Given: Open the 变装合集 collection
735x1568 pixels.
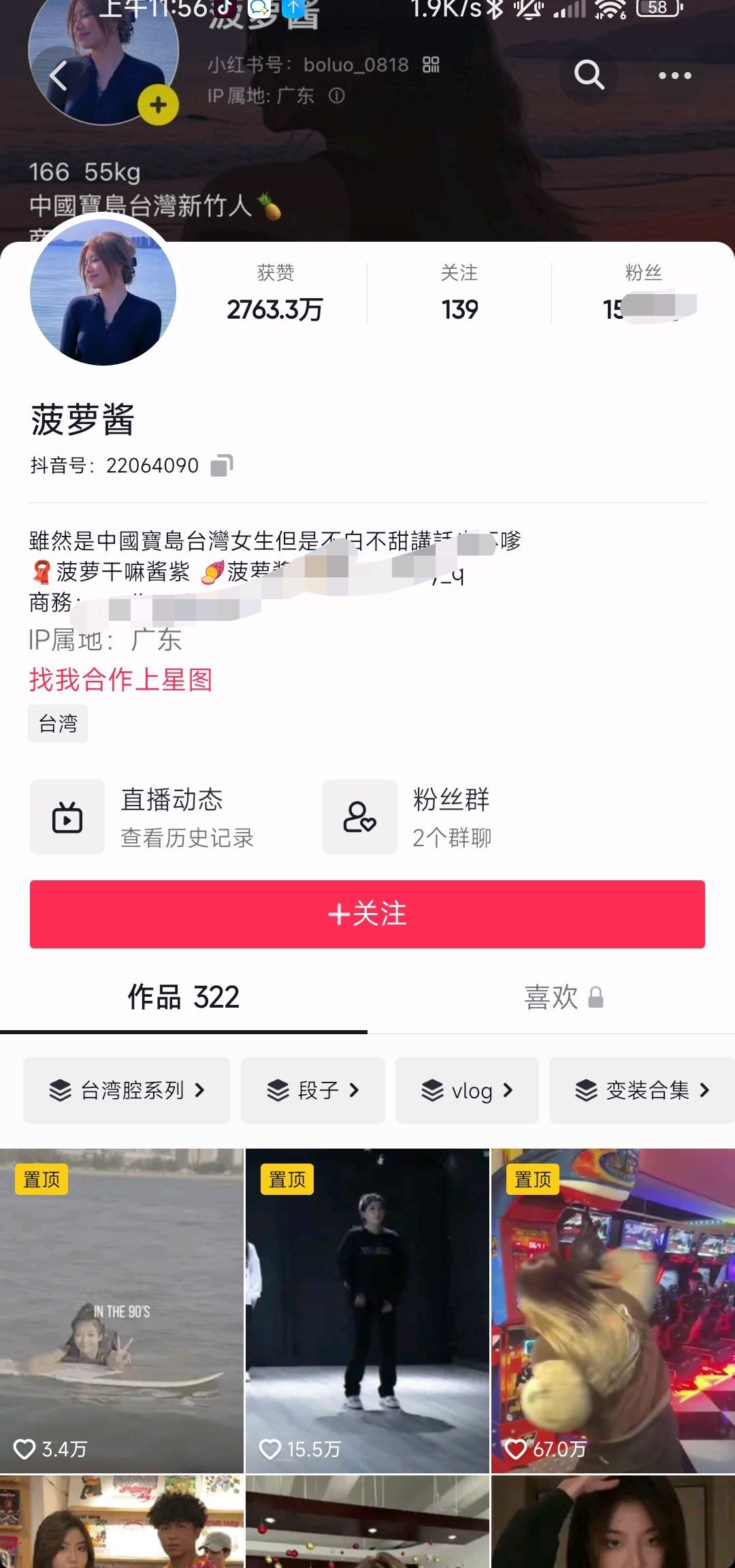Looking at the screenshot, I should point(642,1090).
